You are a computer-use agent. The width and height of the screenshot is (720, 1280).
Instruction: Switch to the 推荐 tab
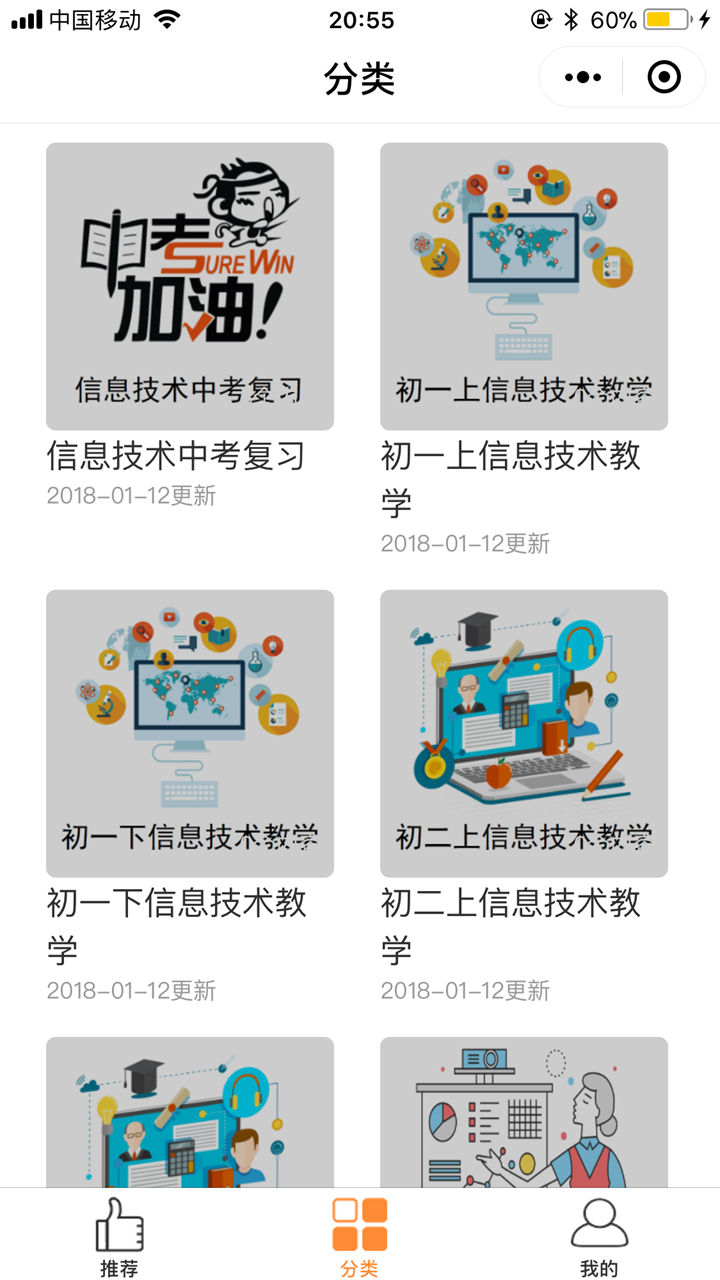pyautogui.click(x=120, y=1237)
